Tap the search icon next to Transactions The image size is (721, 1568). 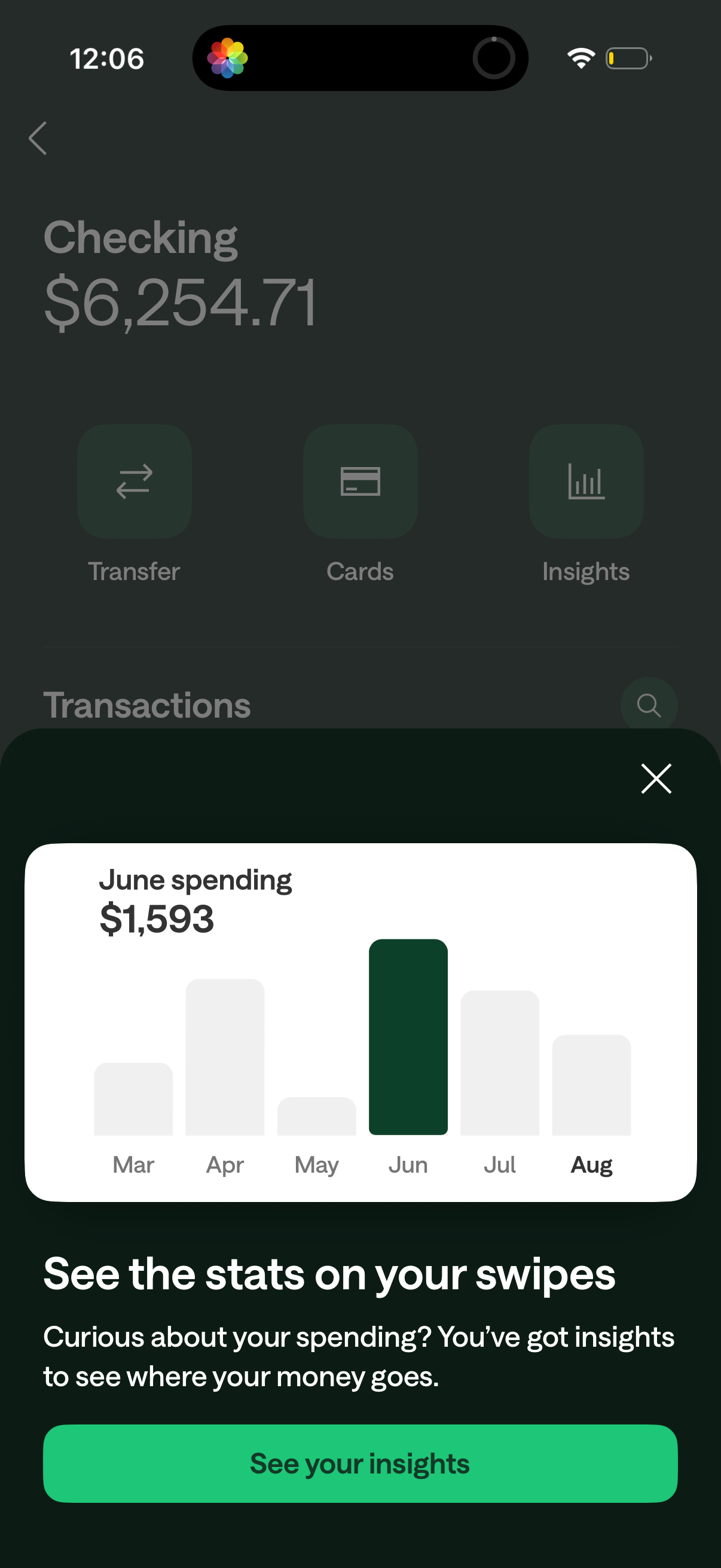pos(649,704)
